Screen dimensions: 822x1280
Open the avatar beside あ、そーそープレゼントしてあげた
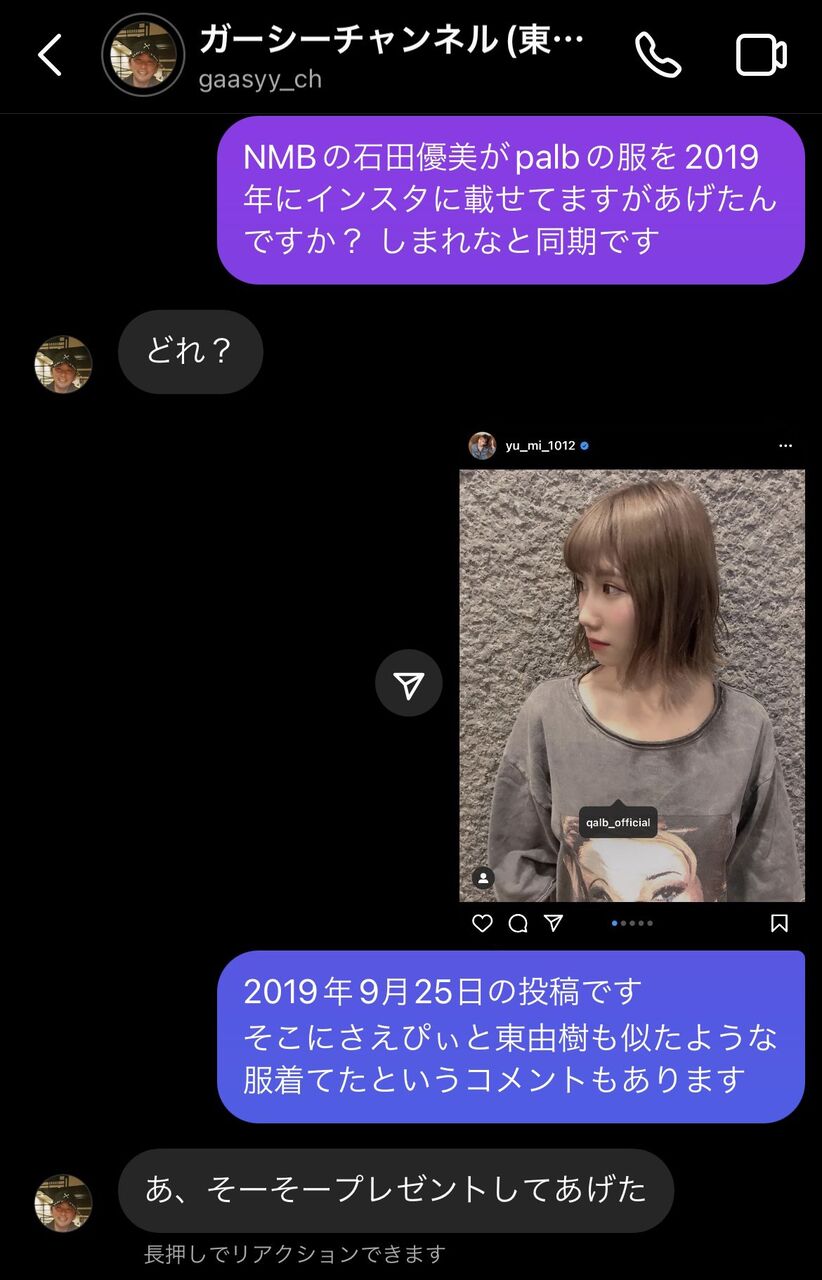tap(64, 1203)
